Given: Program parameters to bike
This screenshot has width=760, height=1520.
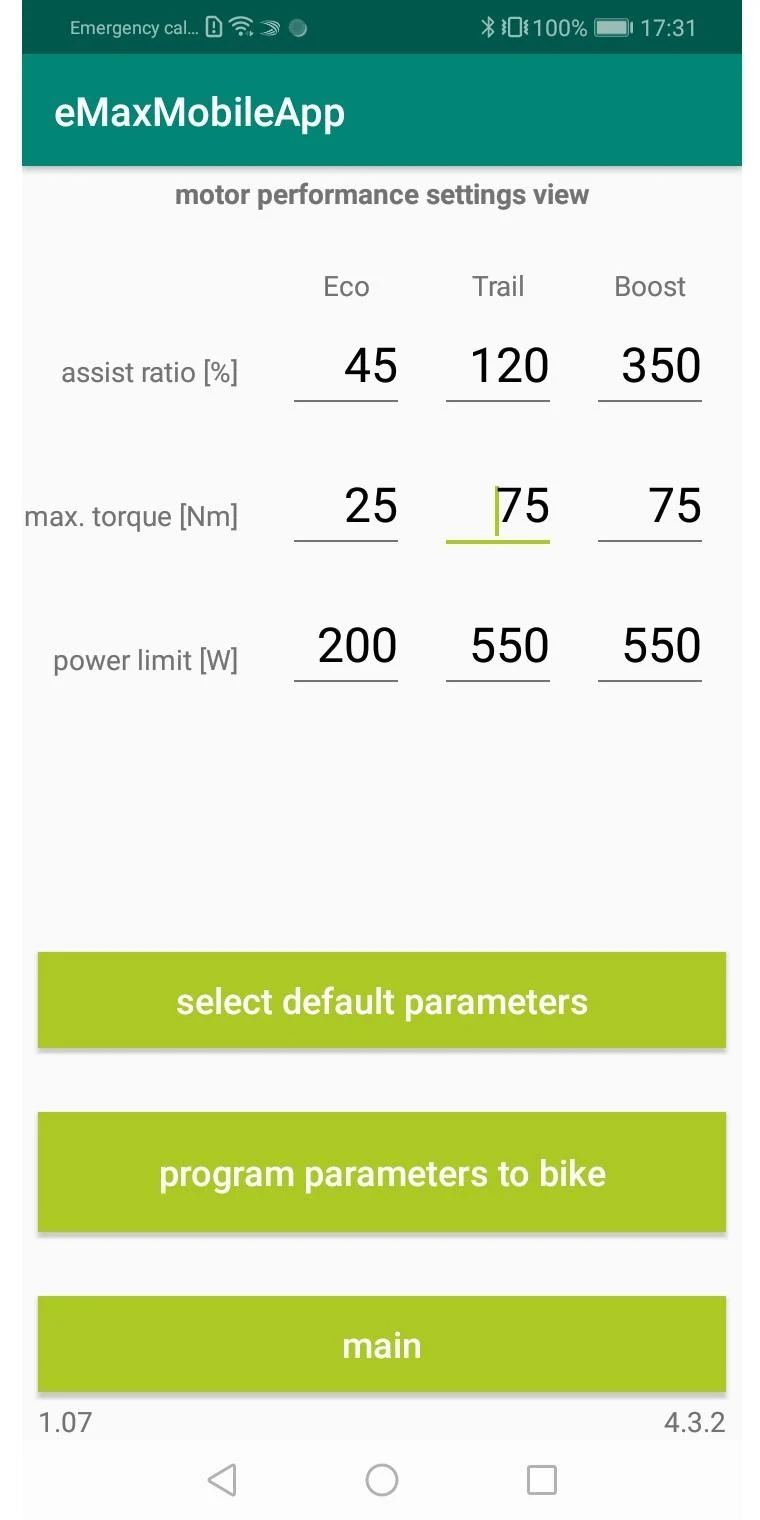Looking at the screenshot, I should click(381, 1173).
